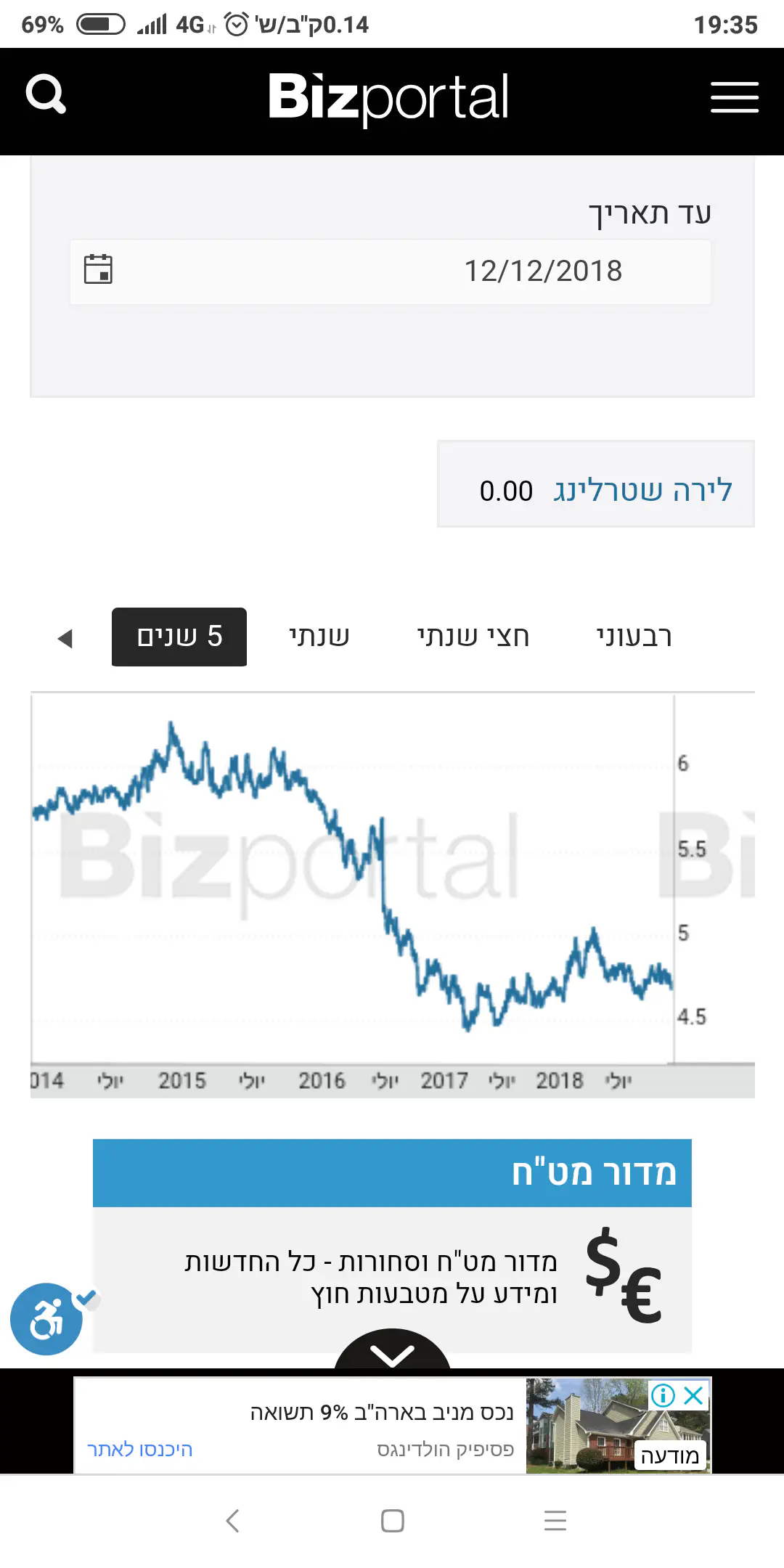Switch to the שנתי chart range
Image resolution: width=784 pixels, height=1568 pixels.
coord(319,637)
